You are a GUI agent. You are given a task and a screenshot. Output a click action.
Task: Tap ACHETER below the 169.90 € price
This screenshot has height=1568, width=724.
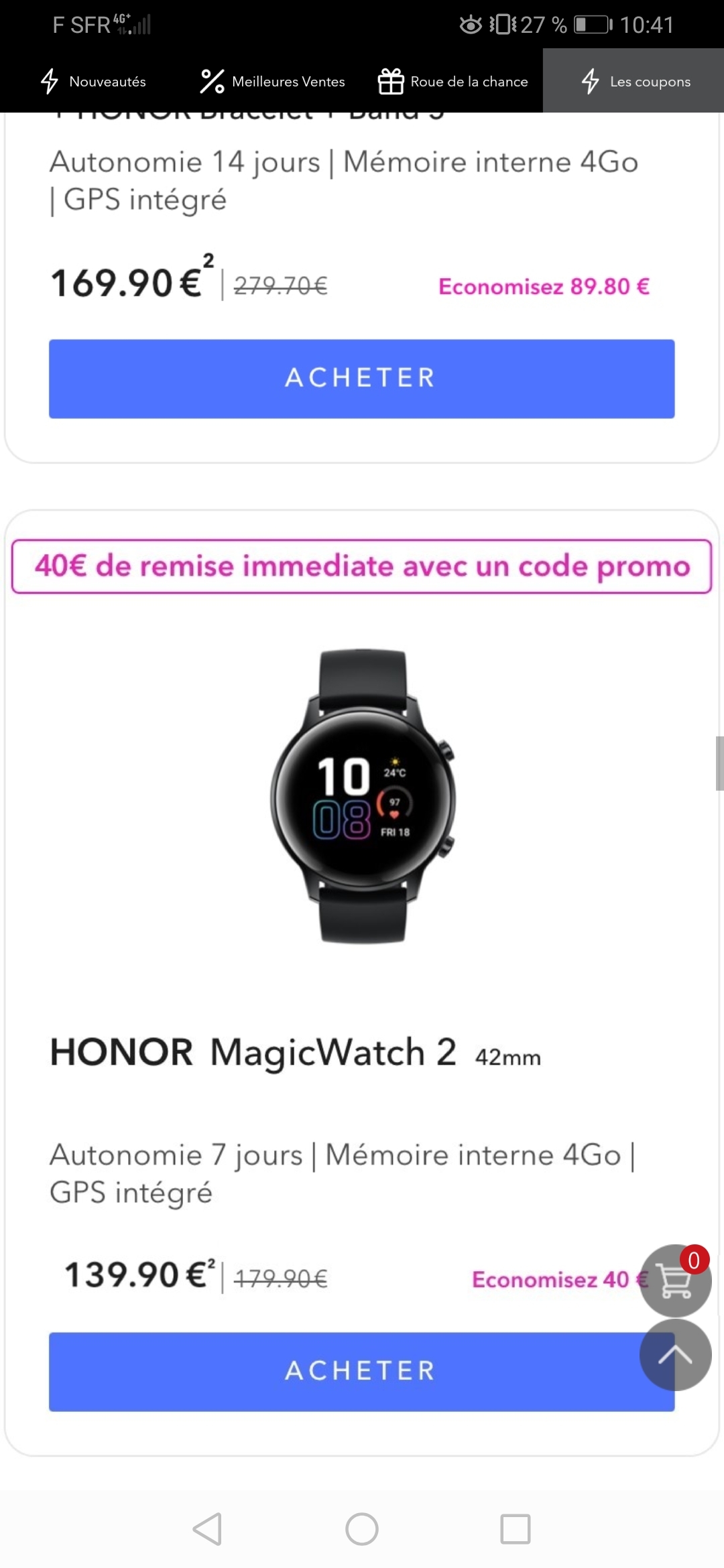361,379
